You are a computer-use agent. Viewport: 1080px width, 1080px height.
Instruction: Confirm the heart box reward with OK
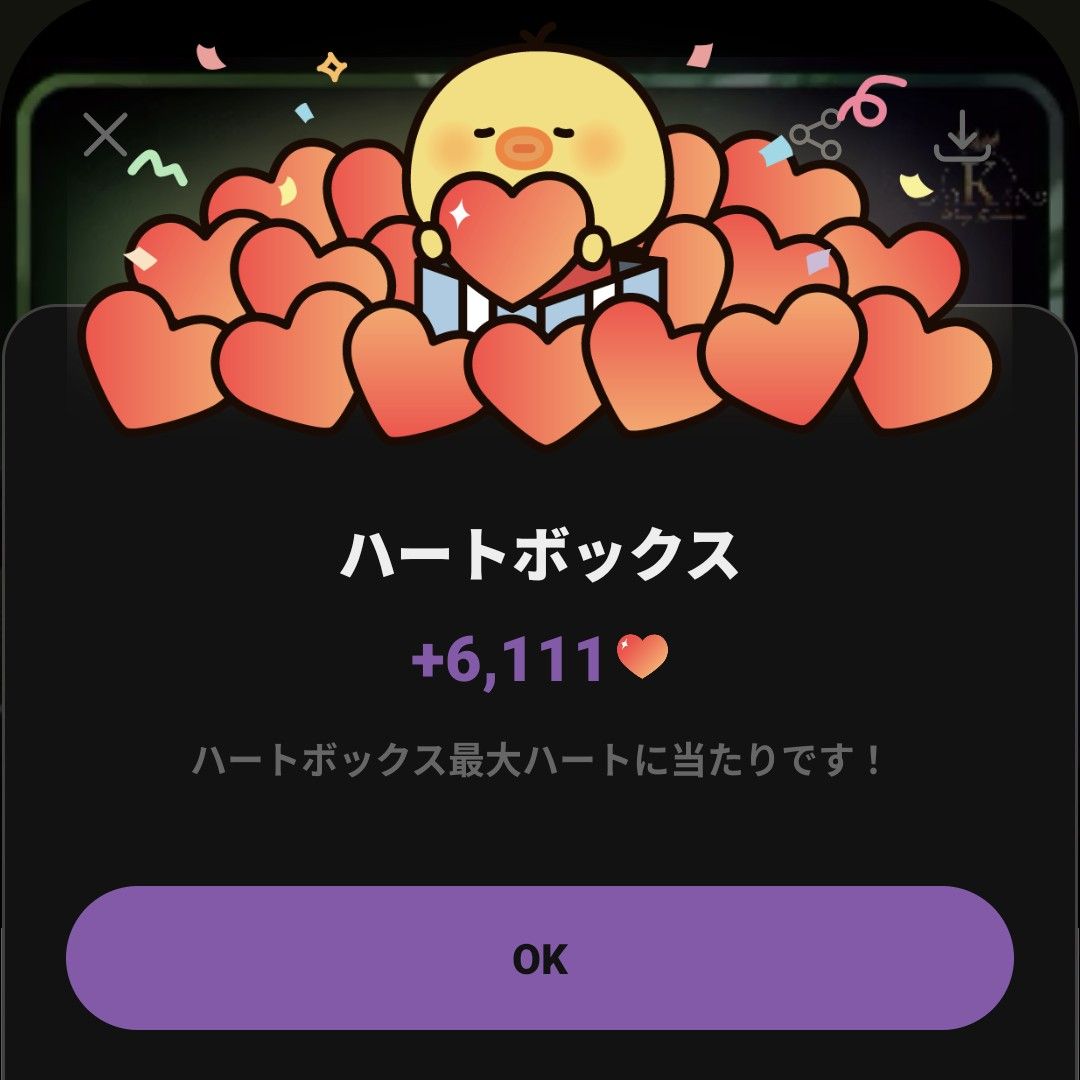[540, 958]
